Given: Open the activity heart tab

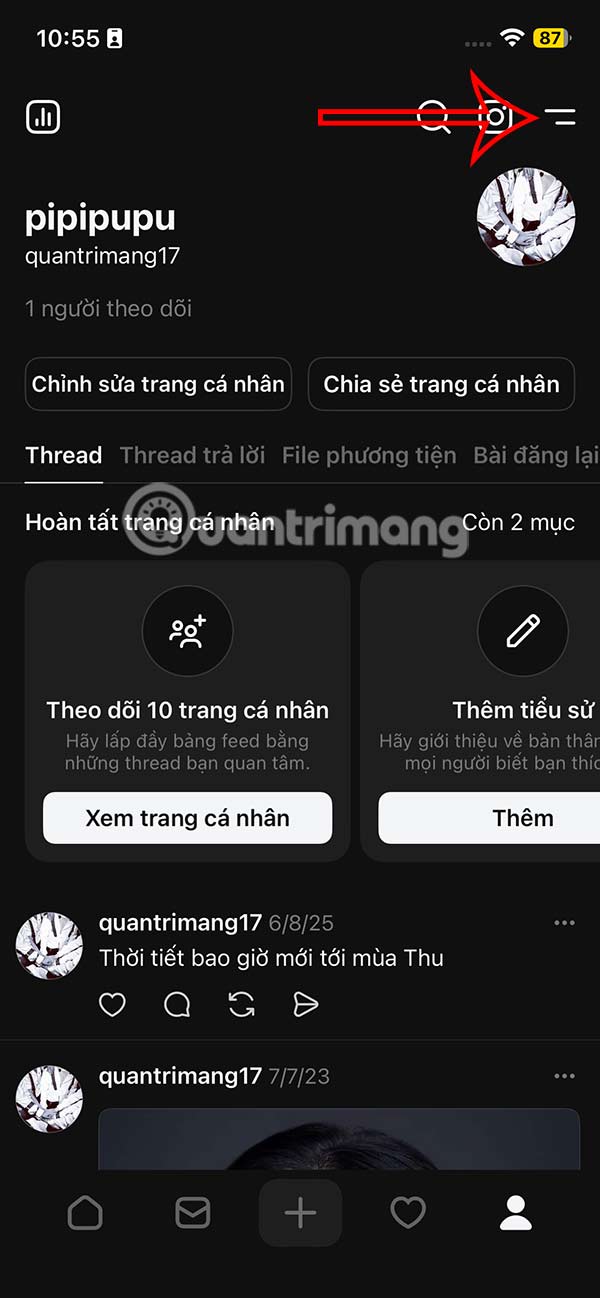Looking at the screenshot, I should point(408,1213).
